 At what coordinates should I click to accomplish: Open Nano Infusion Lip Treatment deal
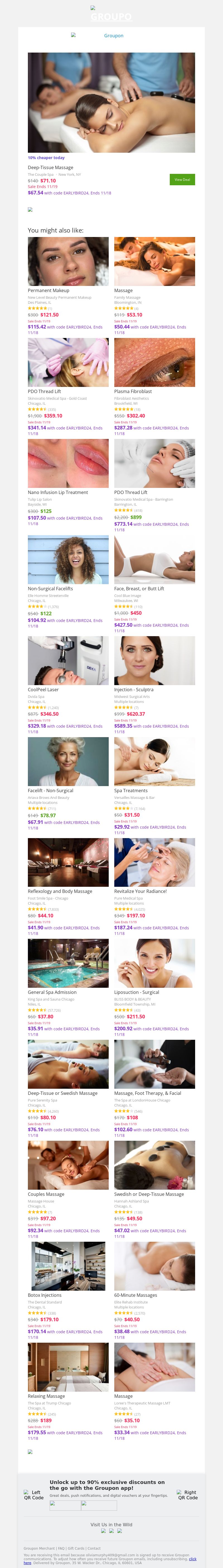(68, 463)
